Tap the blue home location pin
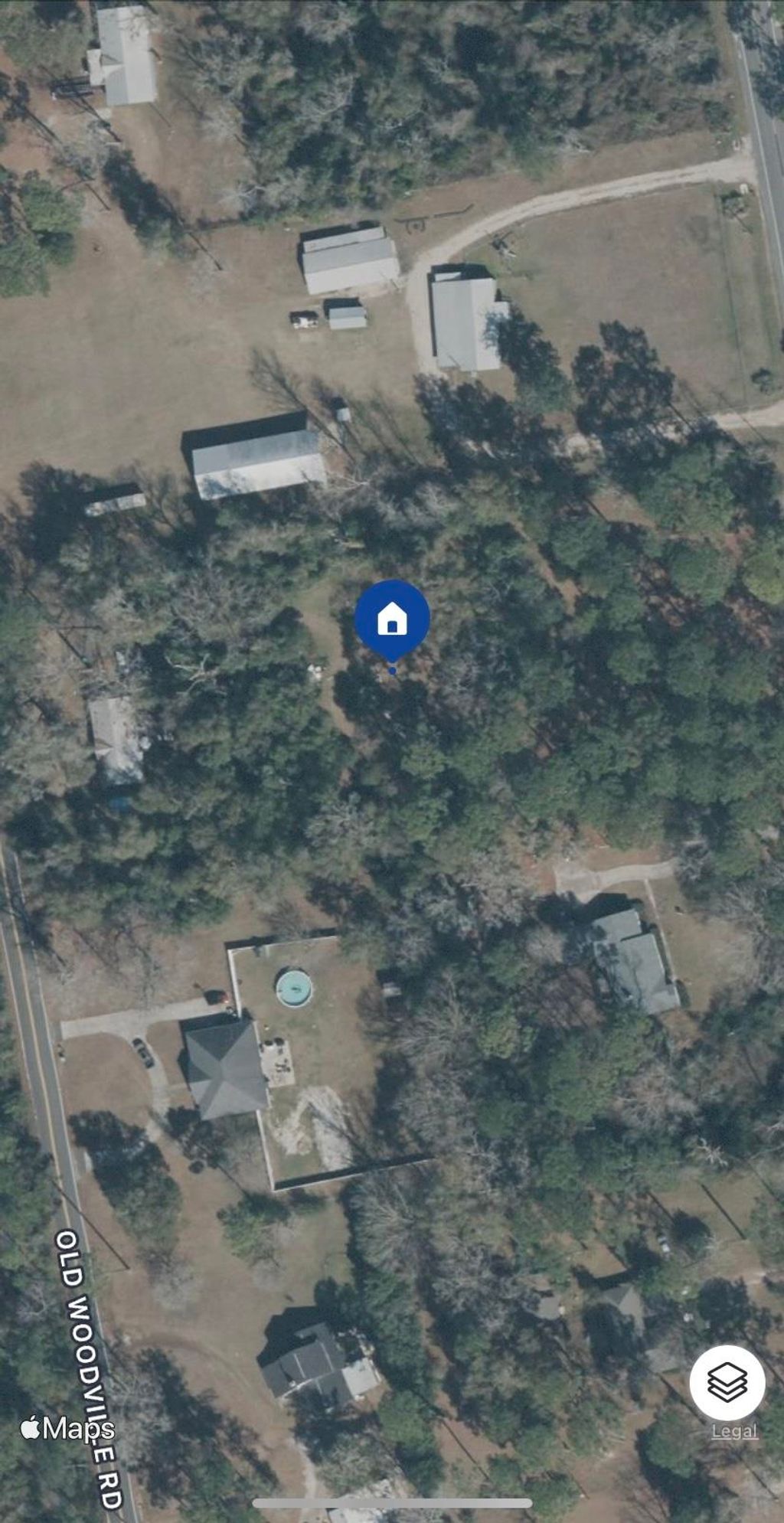The width and height of the screenshot is (784, 1523). [392, 618]
